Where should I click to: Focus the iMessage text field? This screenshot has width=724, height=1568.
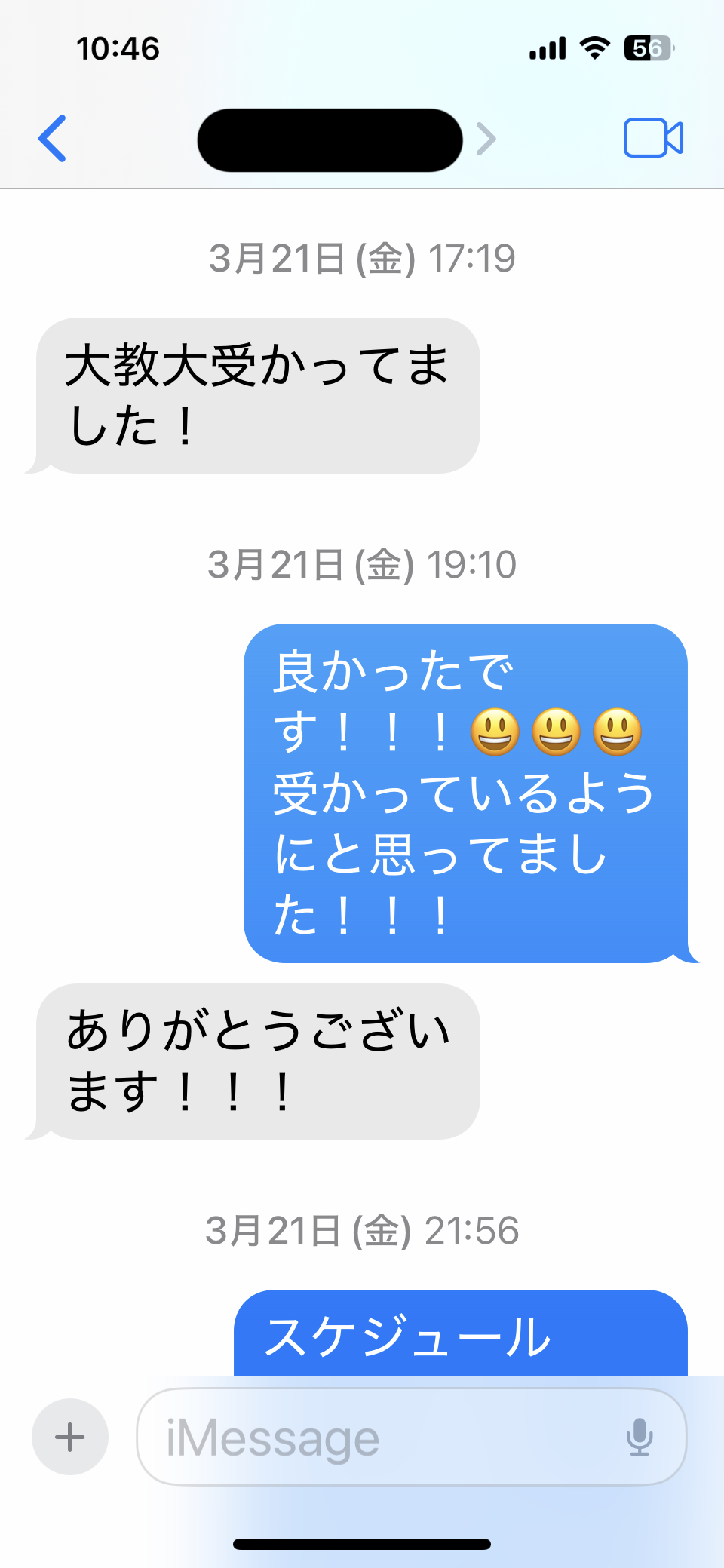coord(377,1438)
